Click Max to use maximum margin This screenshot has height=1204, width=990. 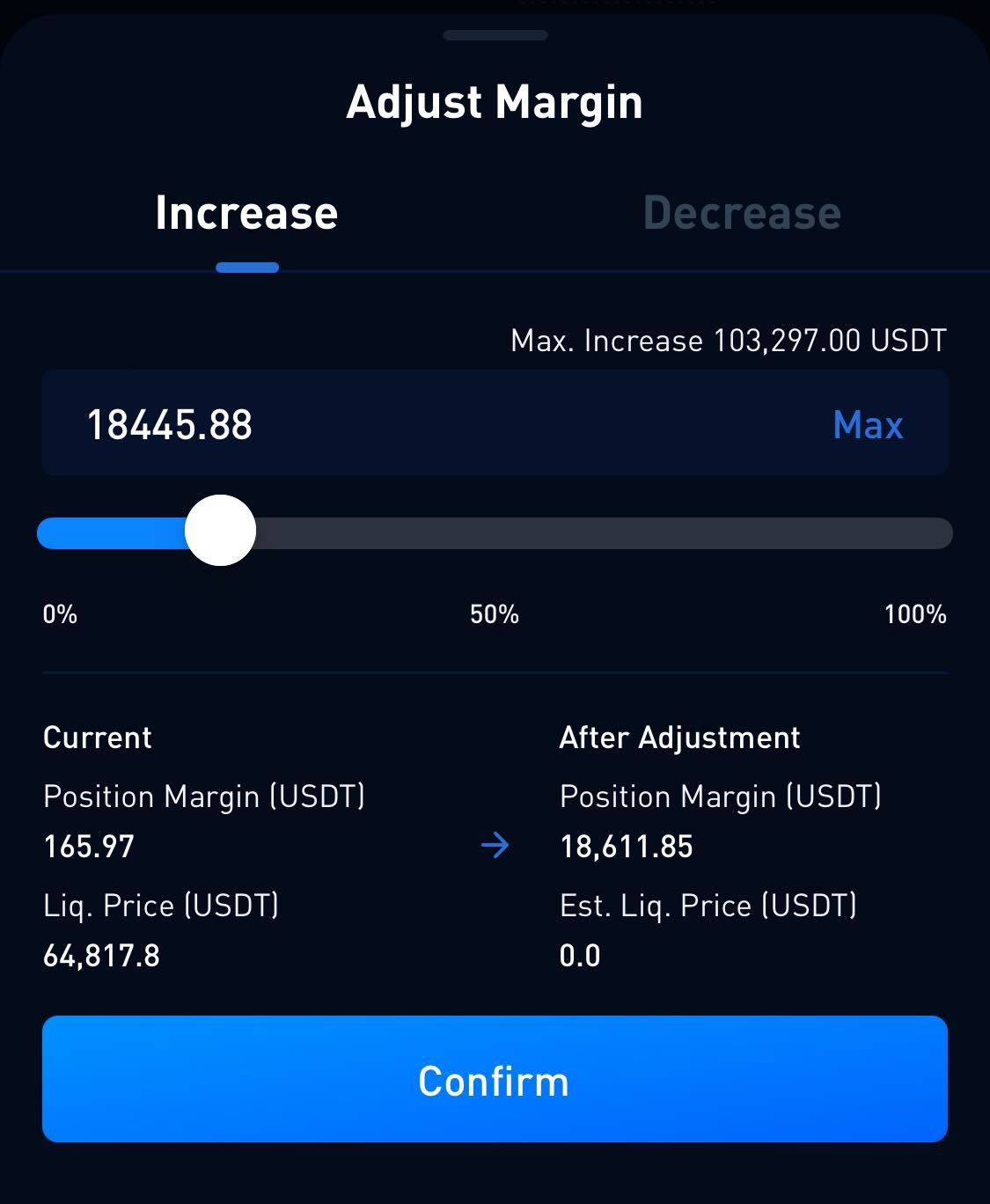[867, 424]
